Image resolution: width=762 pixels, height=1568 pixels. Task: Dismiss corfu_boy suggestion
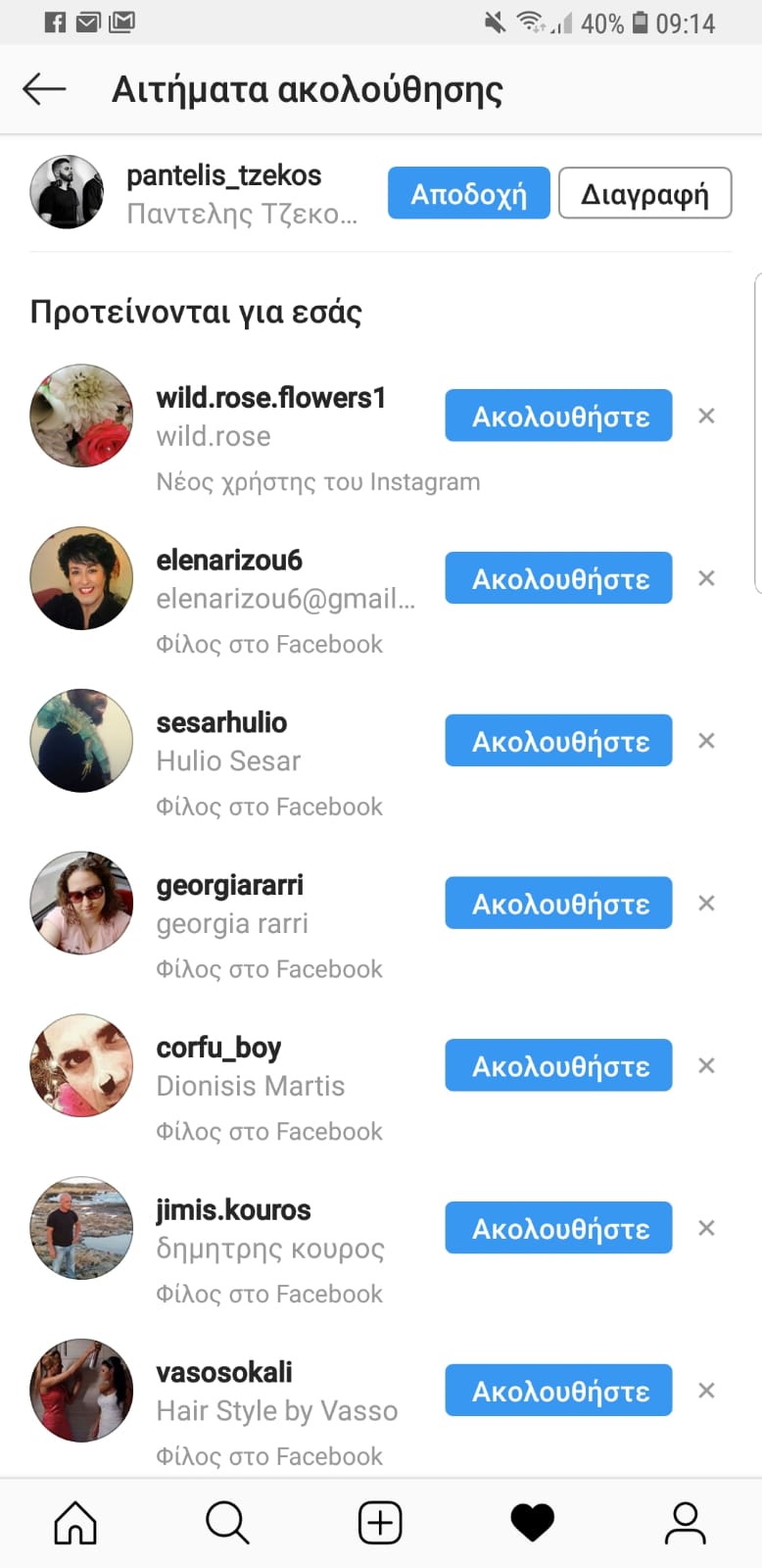click(706, 1065)
